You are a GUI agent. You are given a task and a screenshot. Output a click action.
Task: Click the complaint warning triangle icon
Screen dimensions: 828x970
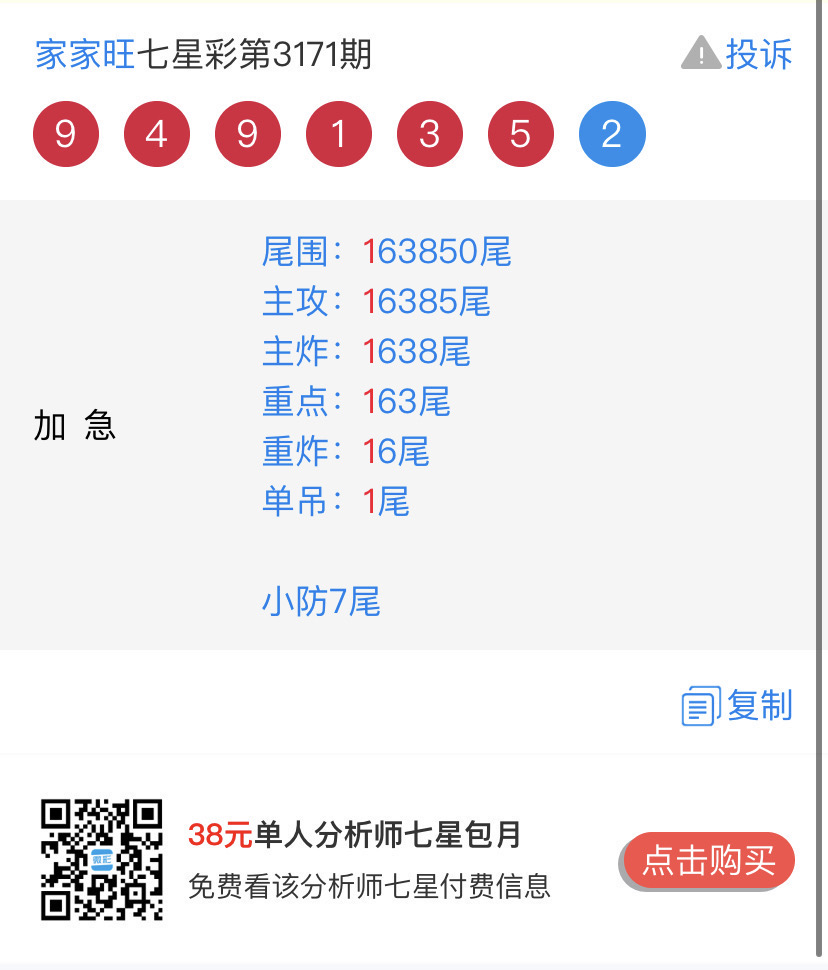[704, 55]
